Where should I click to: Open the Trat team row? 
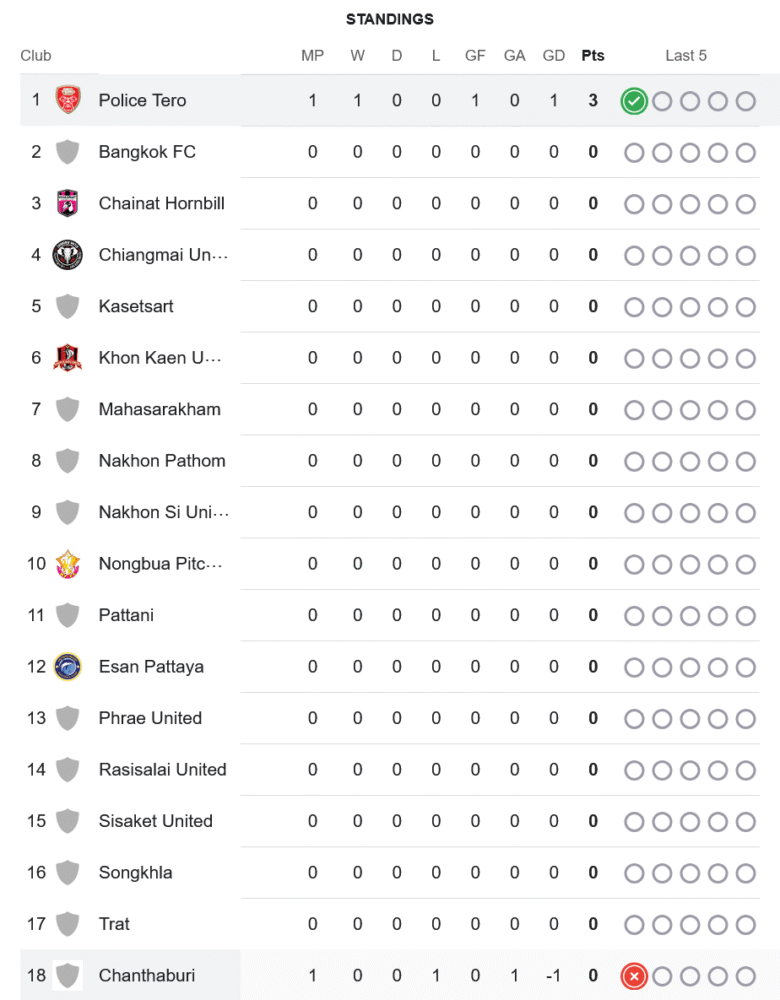point(114,924)
